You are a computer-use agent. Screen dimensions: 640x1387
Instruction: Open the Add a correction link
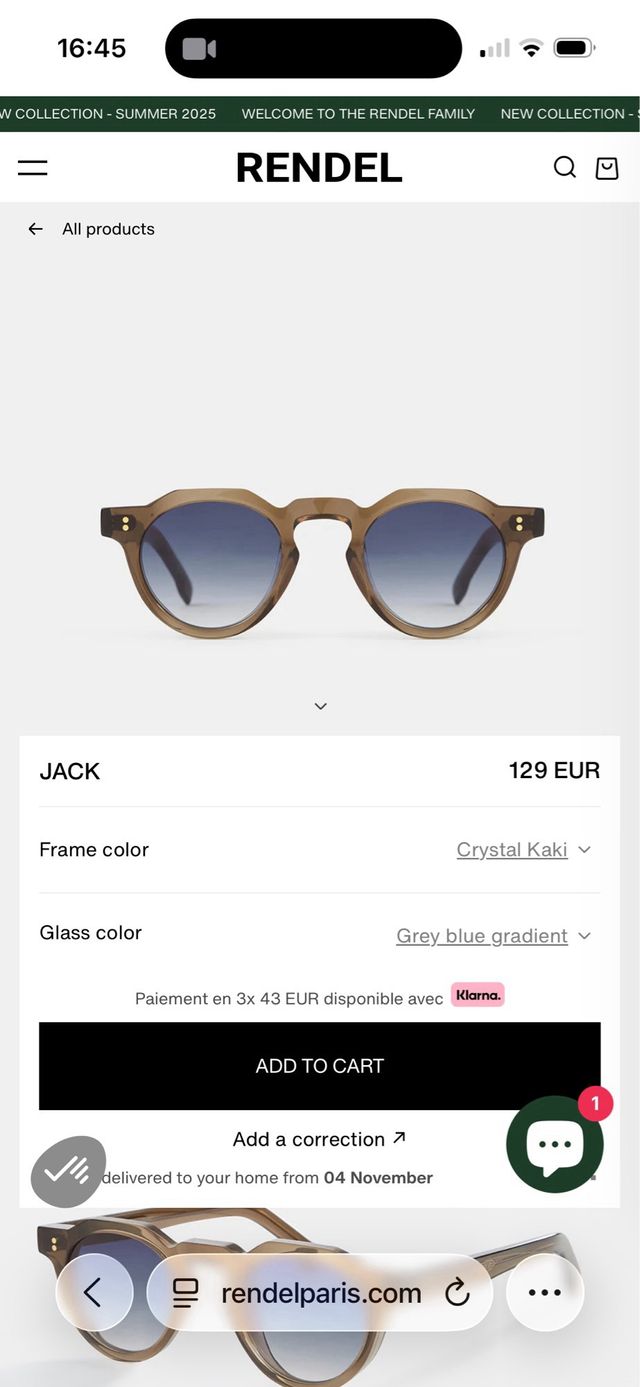(x=320, y=1139)
